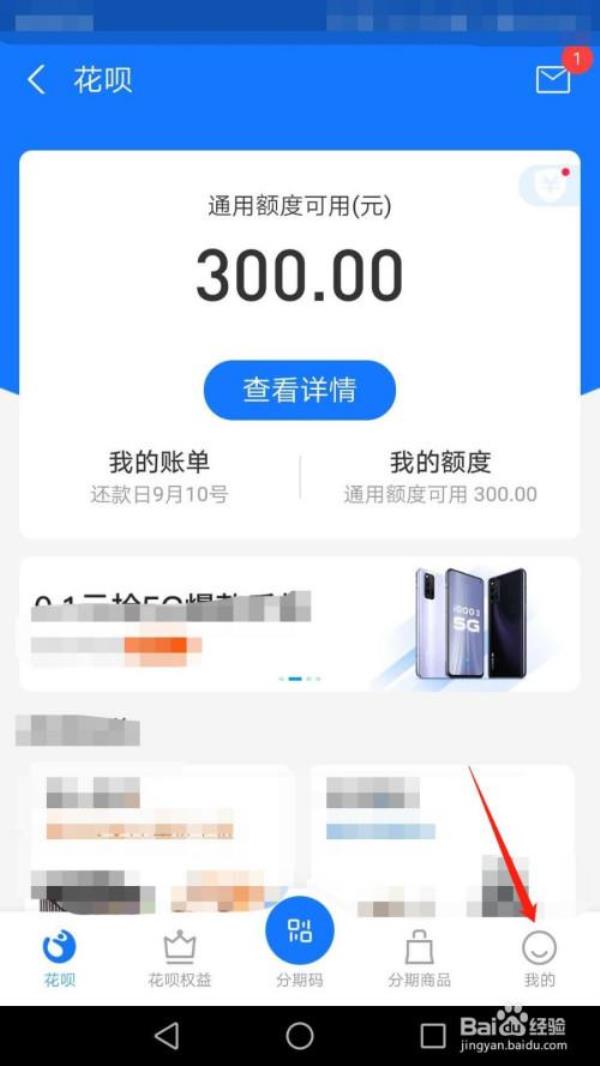Tap the 查看详情 button
600x1066 pixels.
pos(299,390)
